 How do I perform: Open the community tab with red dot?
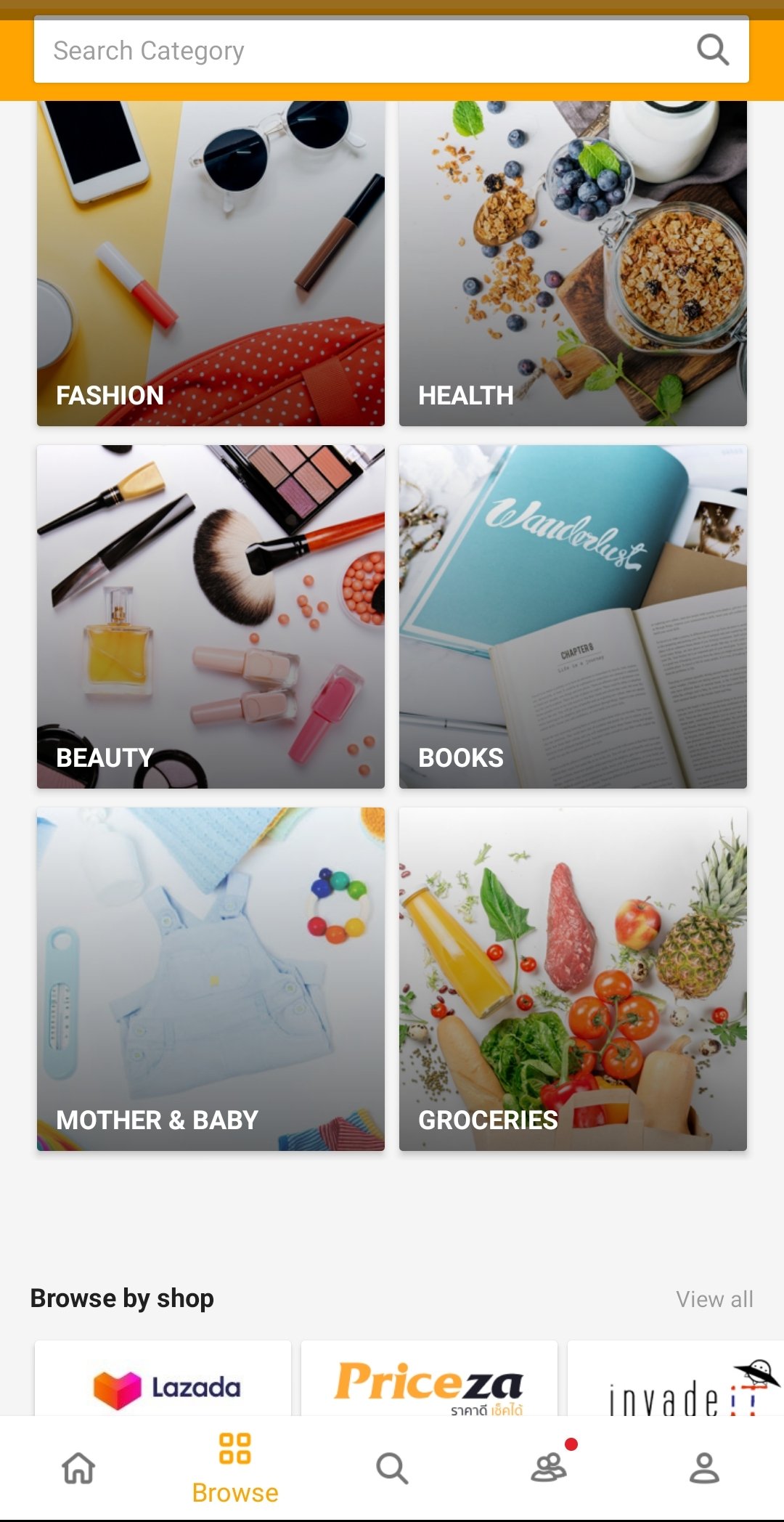point(550,1466)
